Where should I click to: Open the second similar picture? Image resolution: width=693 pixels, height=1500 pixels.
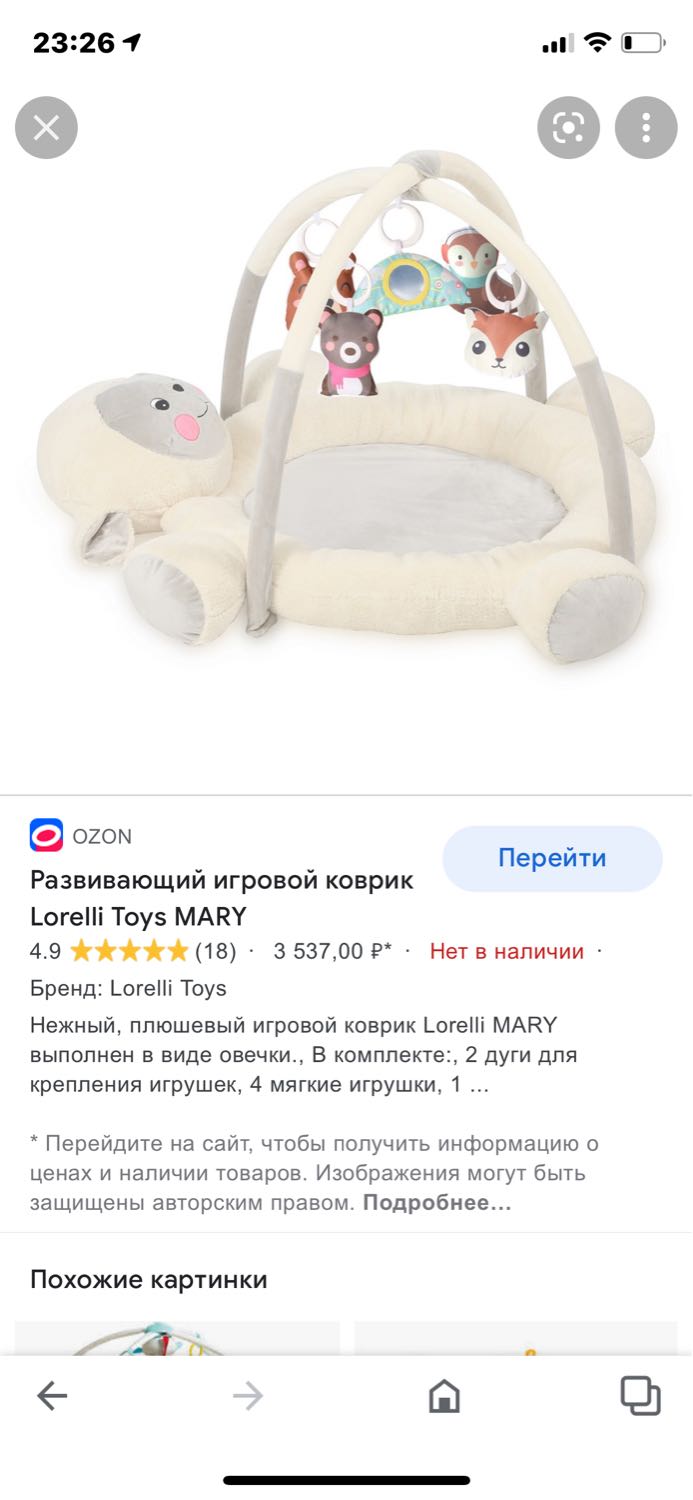click(516, 1339)
